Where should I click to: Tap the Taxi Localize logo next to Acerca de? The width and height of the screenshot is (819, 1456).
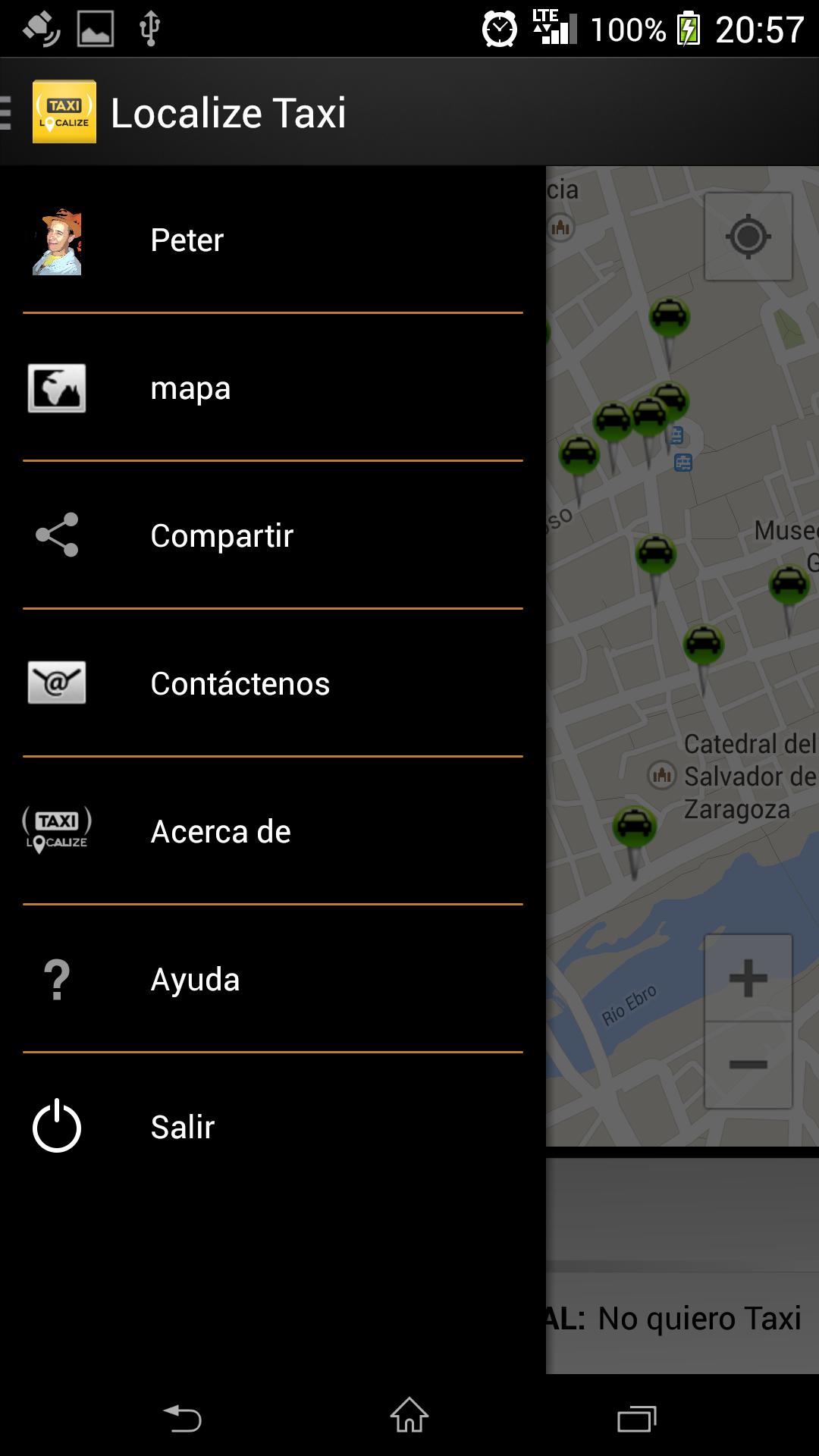(x=57, y=830)
